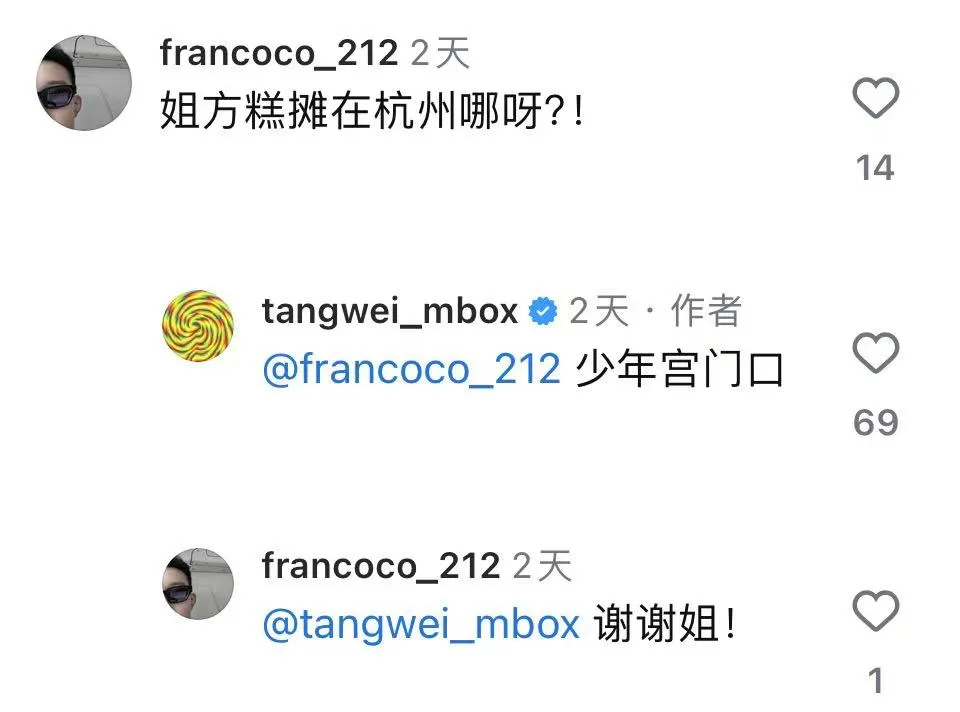This screenshot has height=712, width=960.
Task: Like francoco_212's 谢谢姐 reply
Action: point(875,610)
